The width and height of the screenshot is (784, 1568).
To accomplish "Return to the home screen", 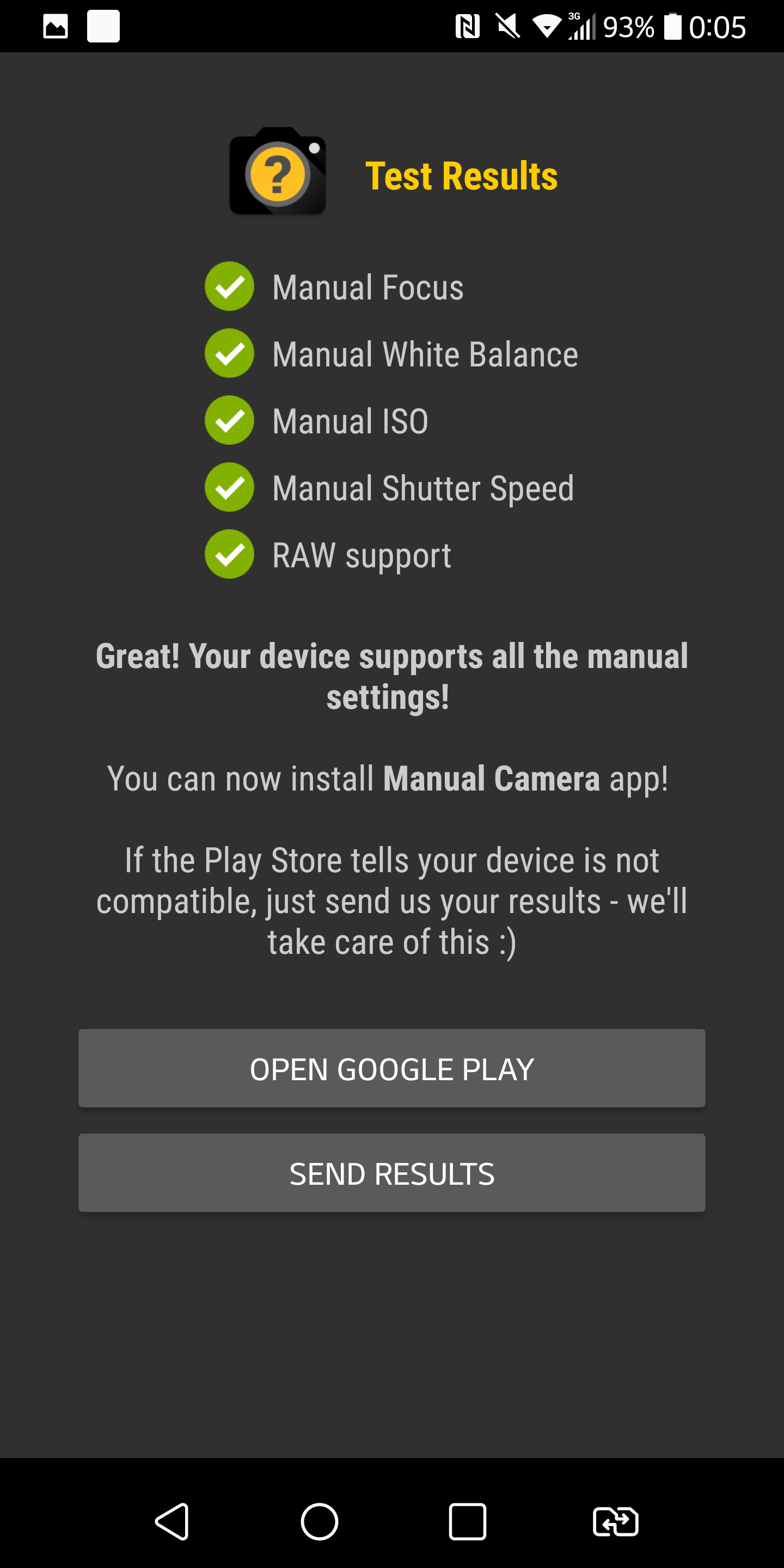I will tap(320, 1521).
